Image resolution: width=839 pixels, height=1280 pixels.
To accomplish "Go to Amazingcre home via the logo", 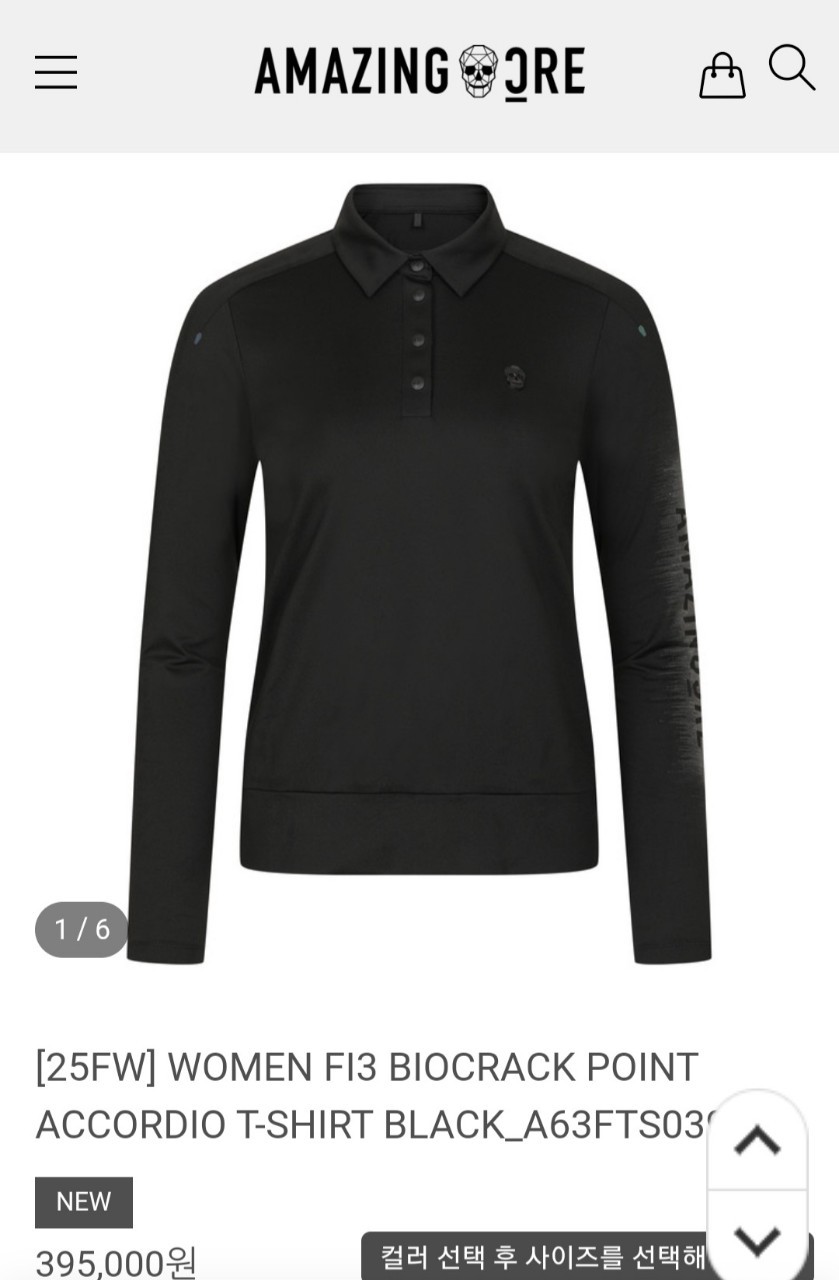I will (419, 72).
